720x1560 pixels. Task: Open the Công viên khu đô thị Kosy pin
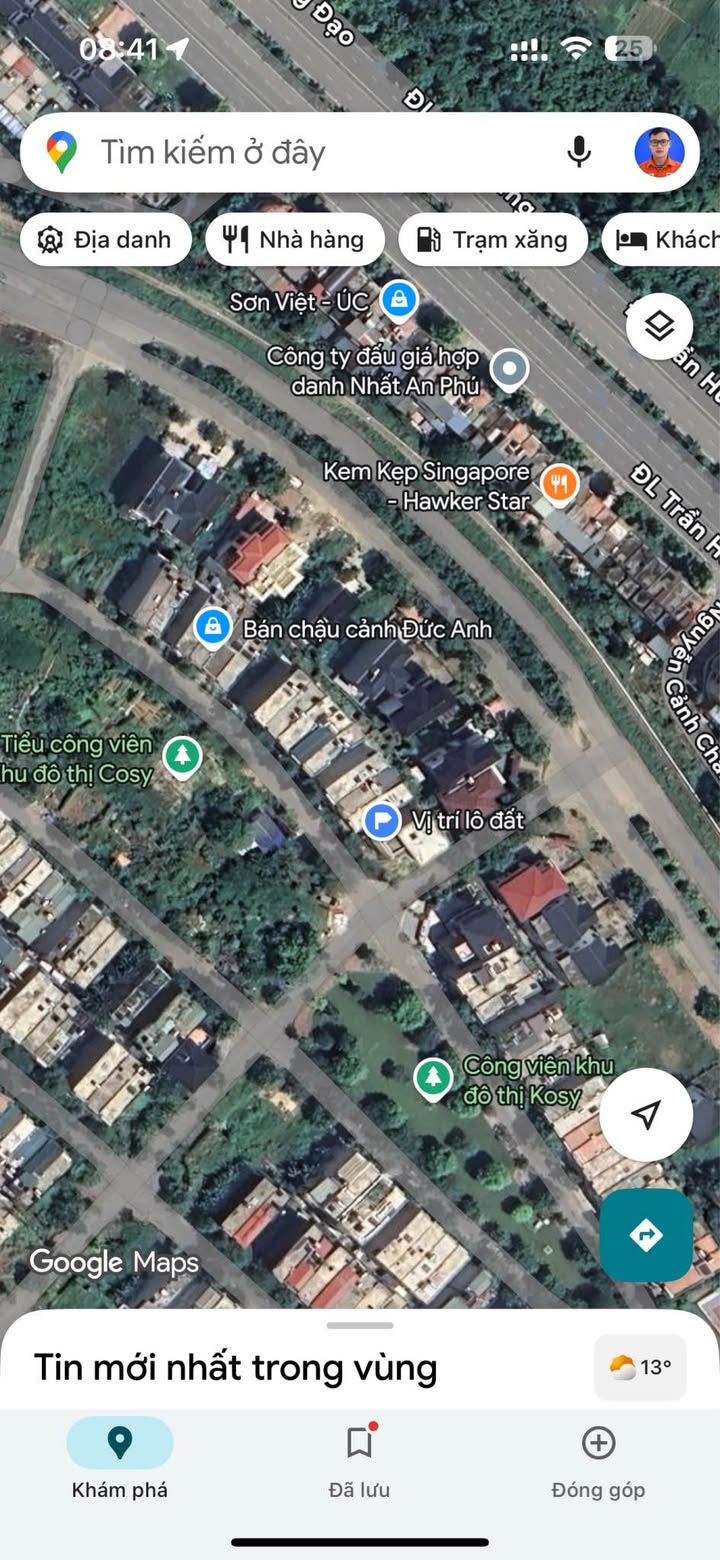[433, 1079]
